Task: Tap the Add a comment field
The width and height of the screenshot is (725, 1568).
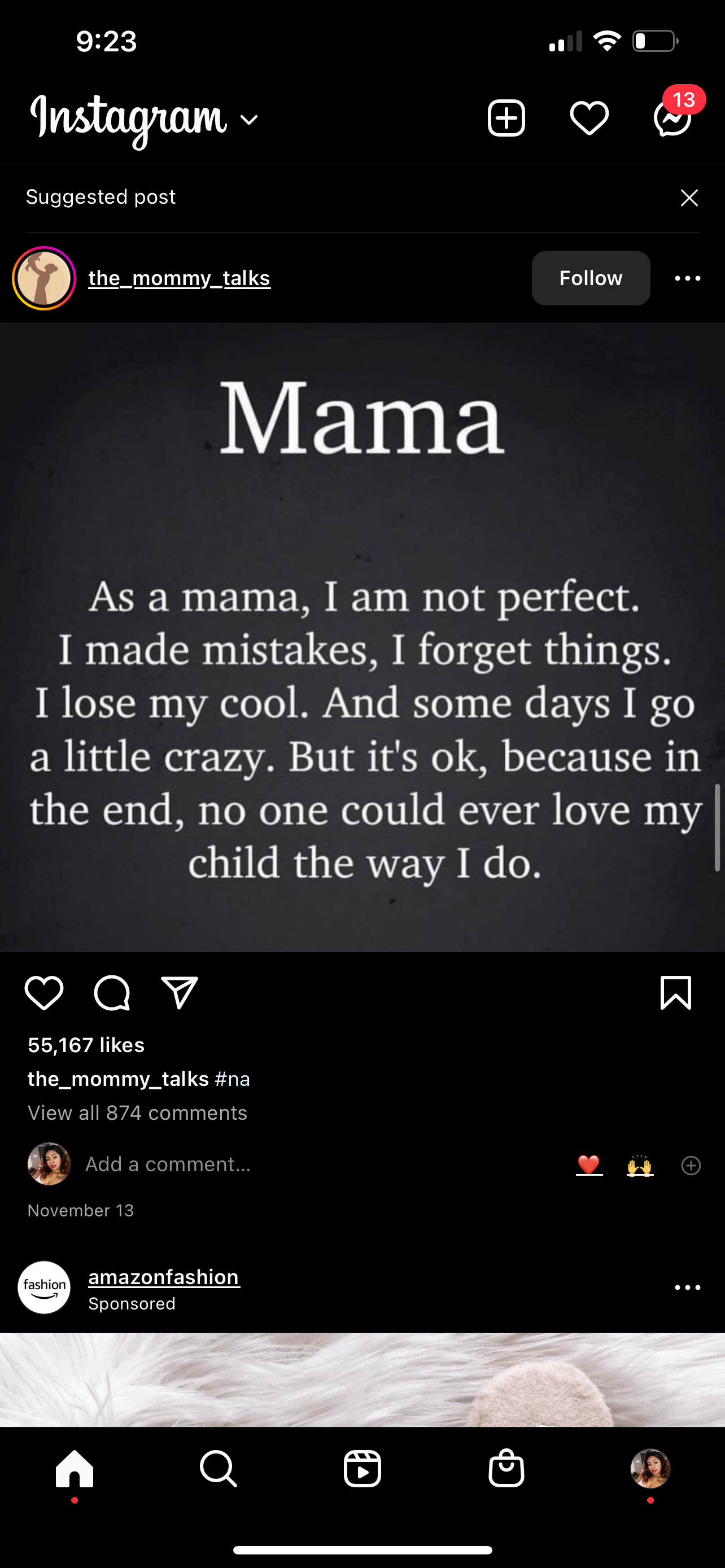Action: coord(168,1164)
